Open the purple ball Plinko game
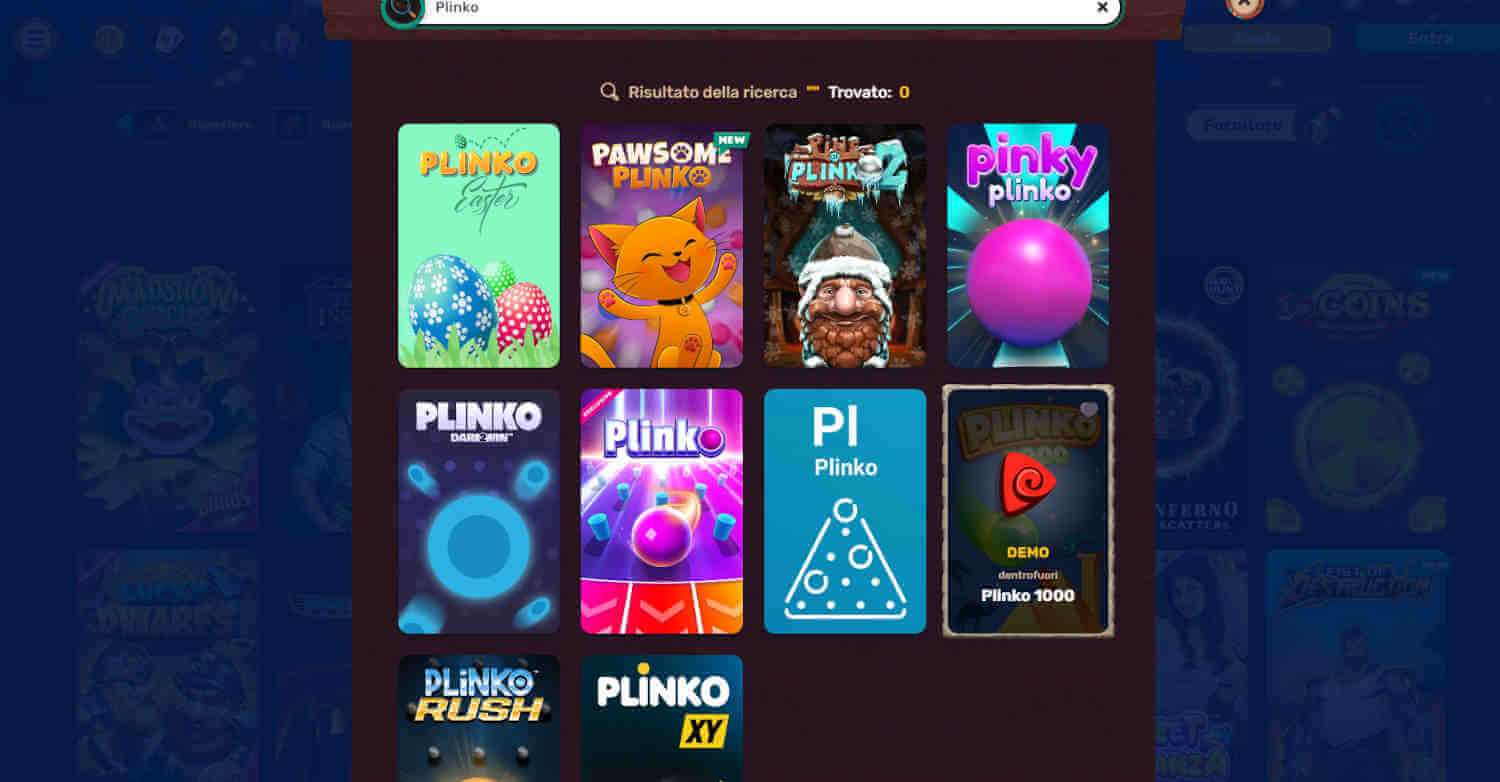This screenshot has height=782, width=1500. point(661,511)
